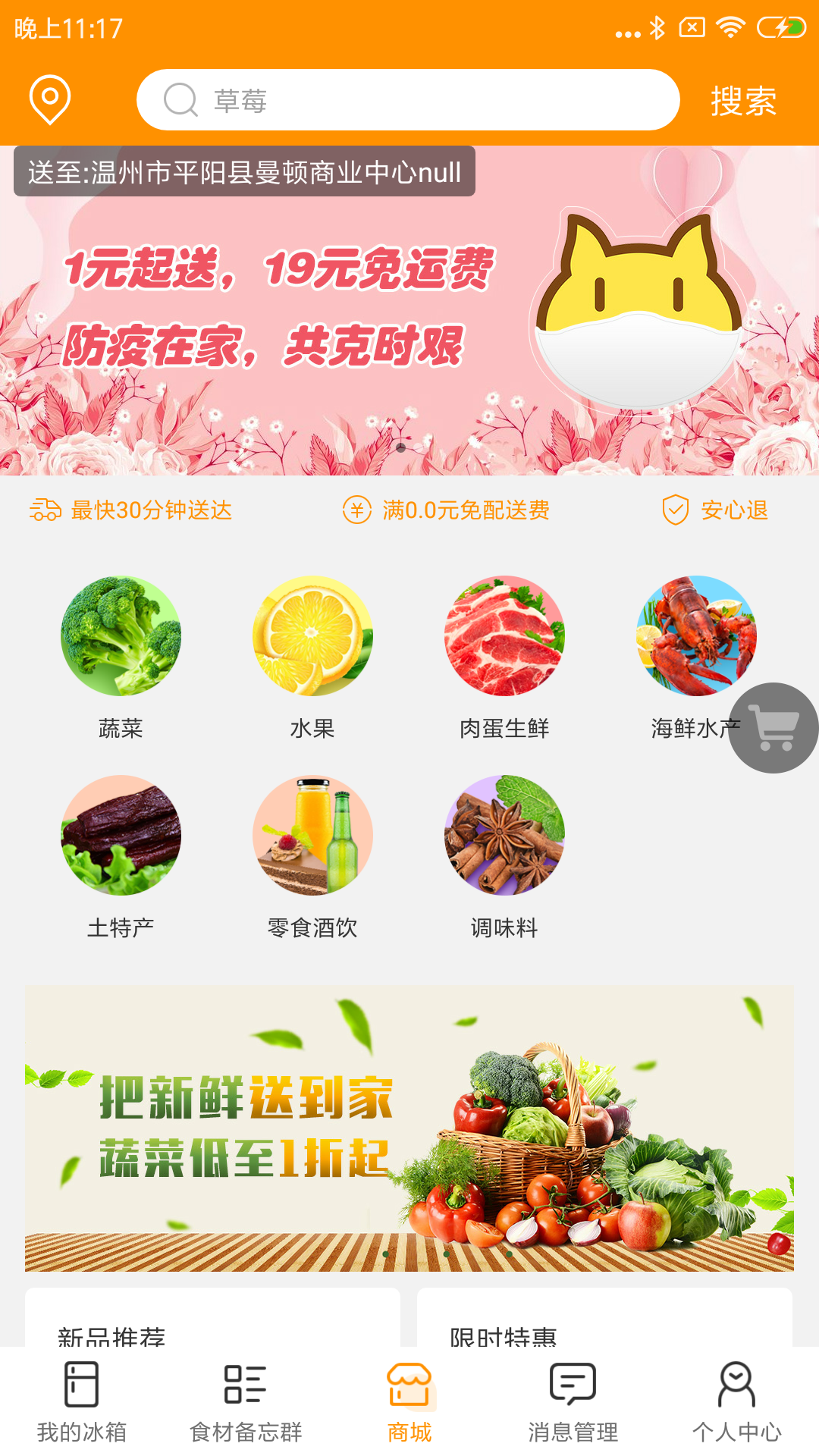Tap the 搜索 button
The width and height of the screenshot is (819, 1456).
(x=743, y=101)
